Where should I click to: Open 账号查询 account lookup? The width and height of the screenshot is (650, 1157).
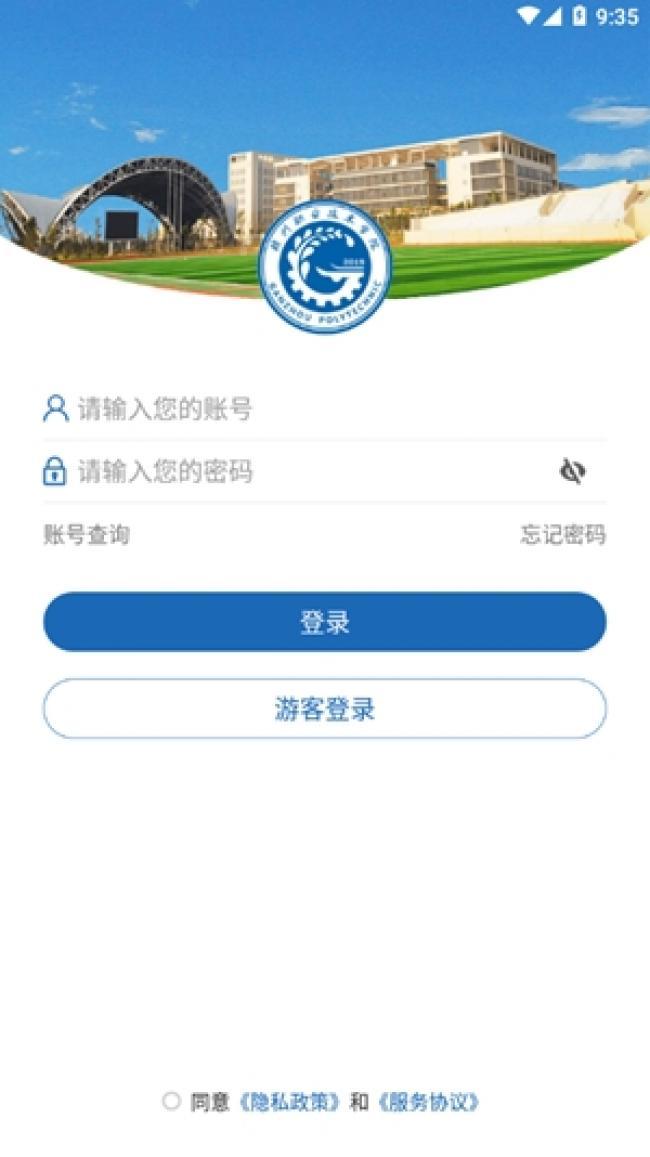pos(86,534)
